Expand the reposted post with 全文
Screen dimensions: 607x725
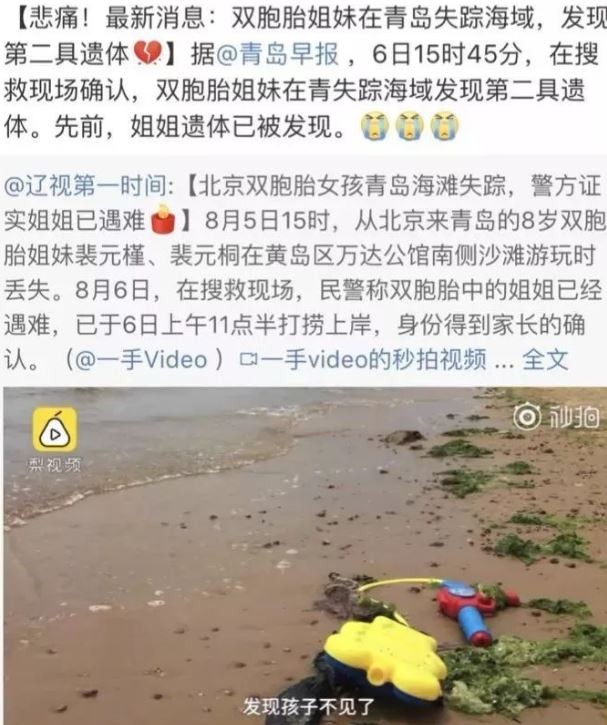[545, 359]
